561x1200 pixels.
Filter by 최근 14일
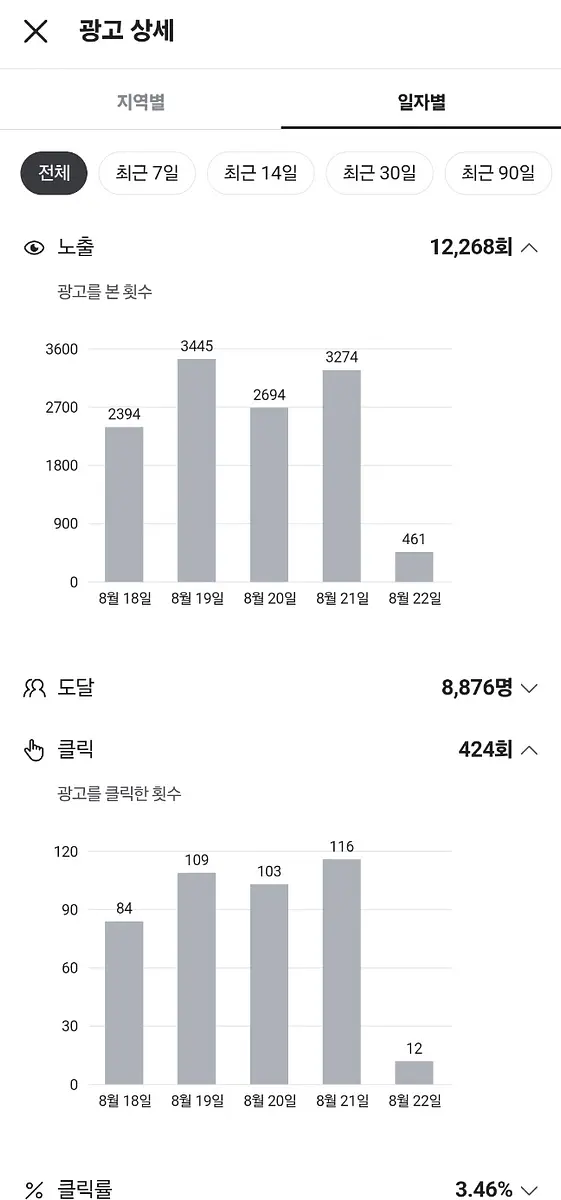(261, 173)
